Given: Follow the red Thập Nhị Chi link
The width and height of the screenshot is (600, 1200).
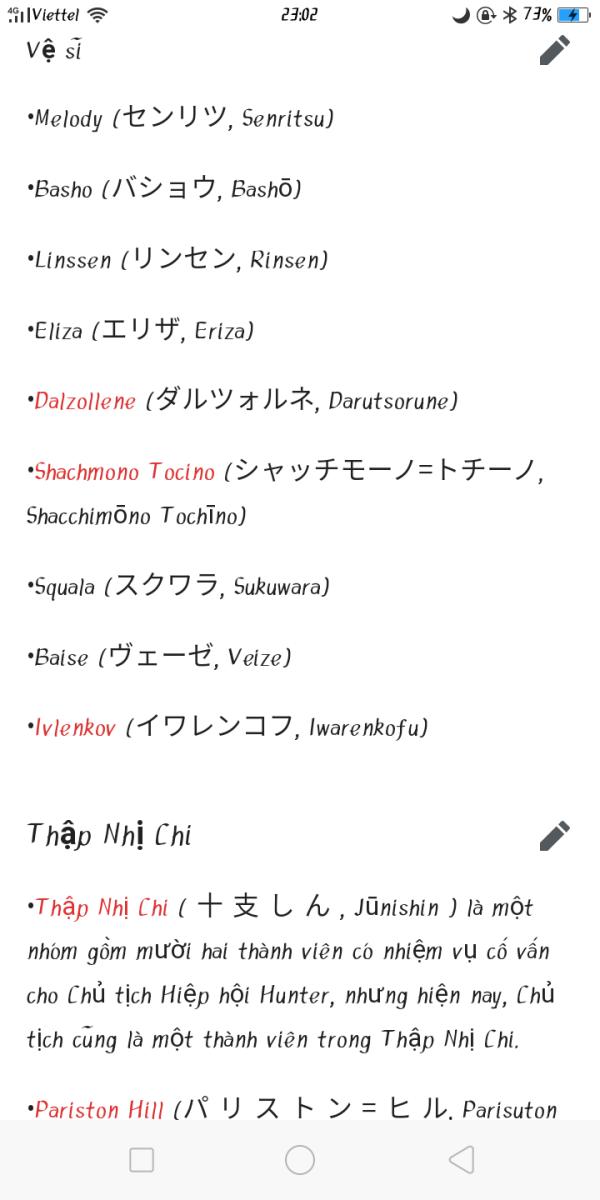Looking at the screenshot, I should point(102,908).
